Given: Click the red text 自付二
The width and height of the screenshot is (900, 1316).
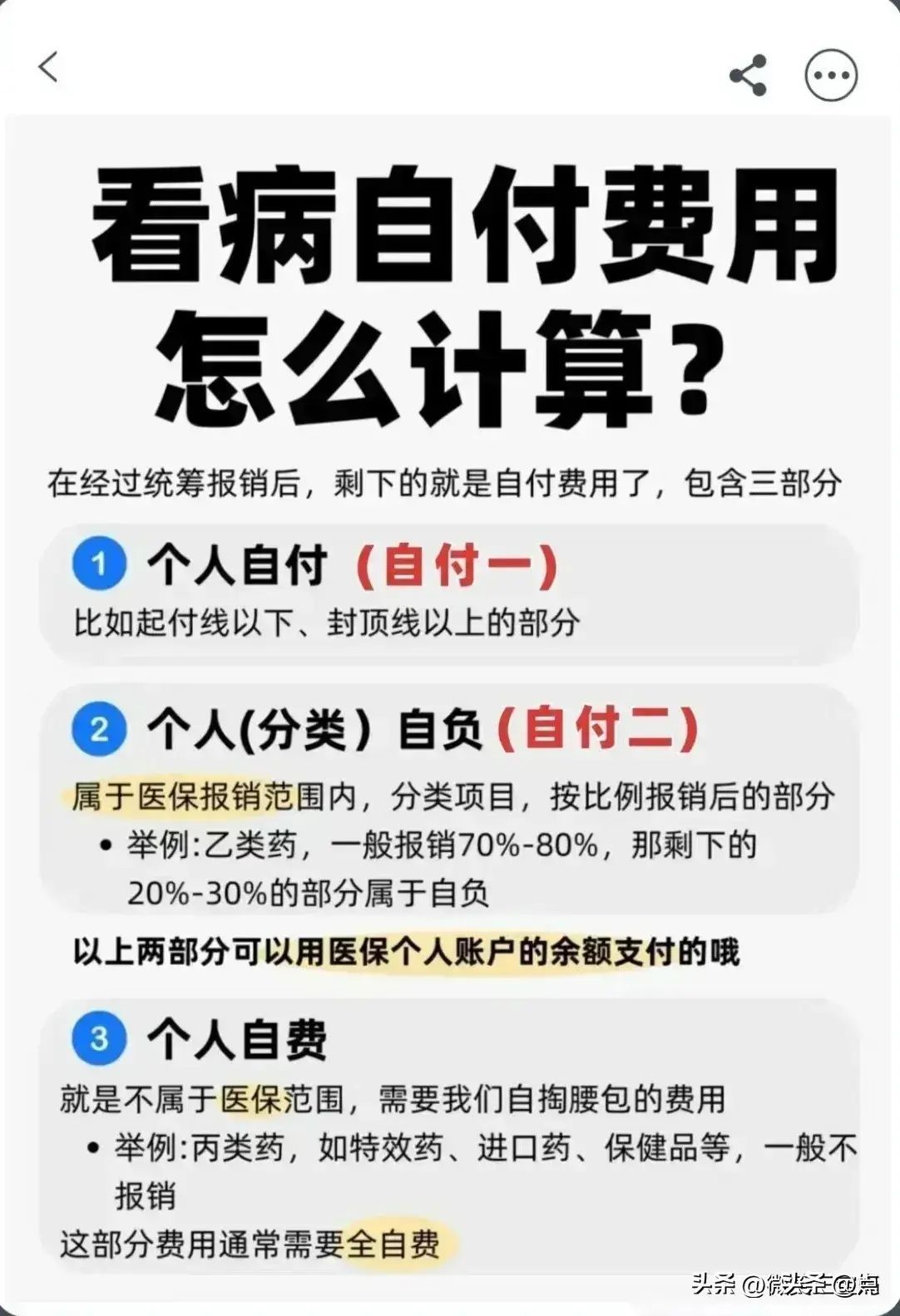Looking at the screenshot, I should [599, 729].
